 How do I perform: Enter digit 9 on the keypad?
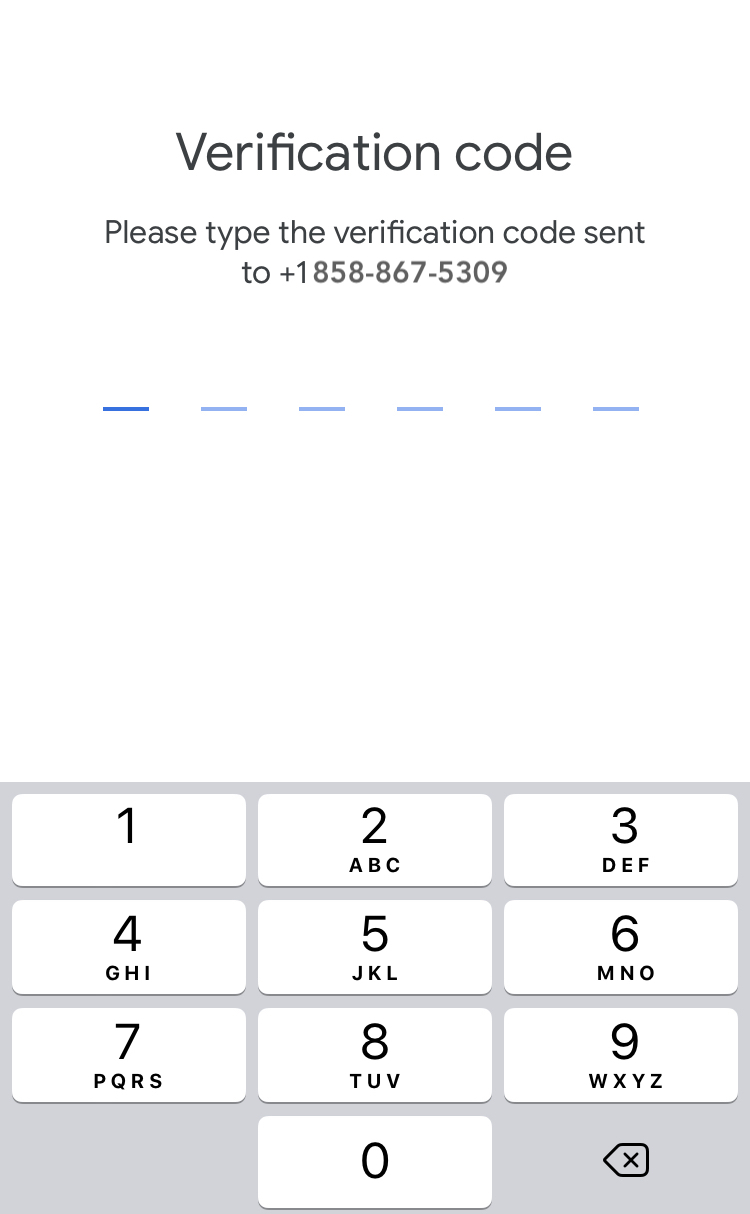point(621,1055)
